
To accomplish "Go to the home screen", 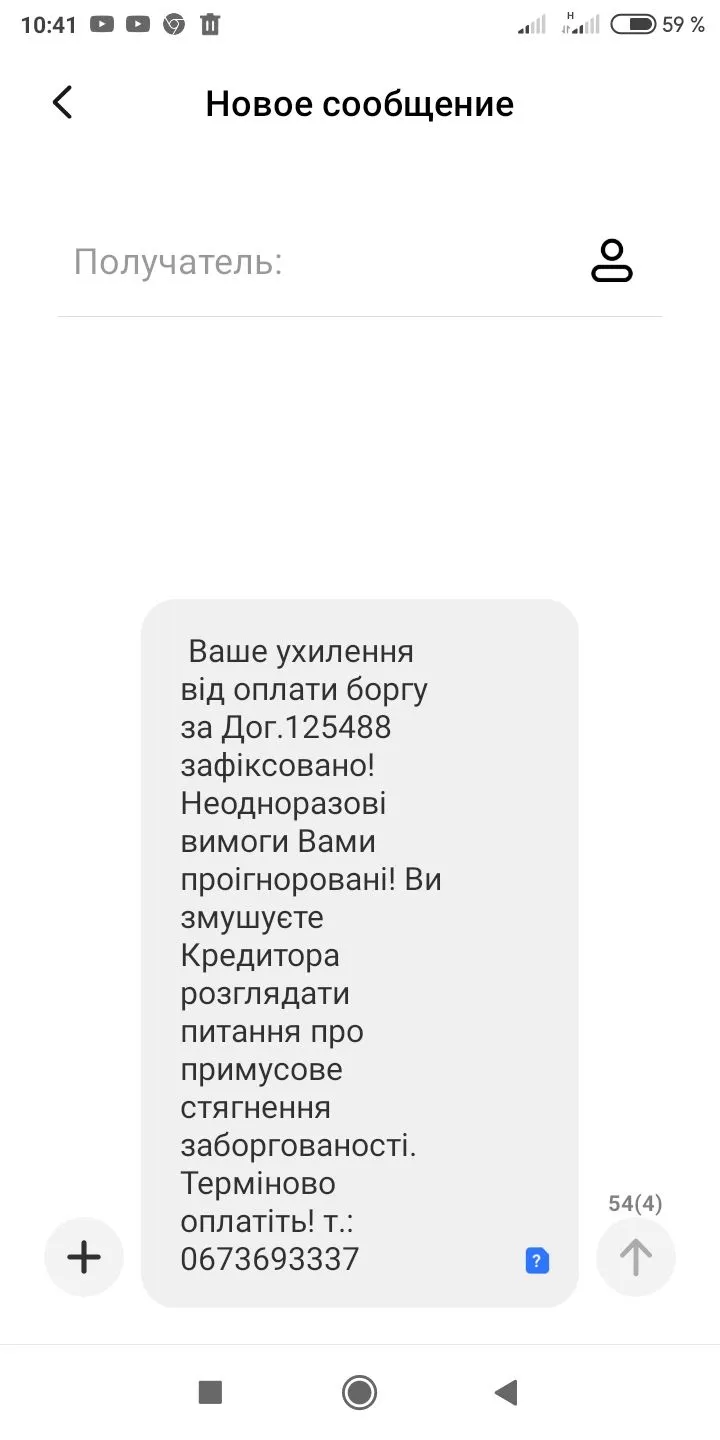I will point(359,1392).
